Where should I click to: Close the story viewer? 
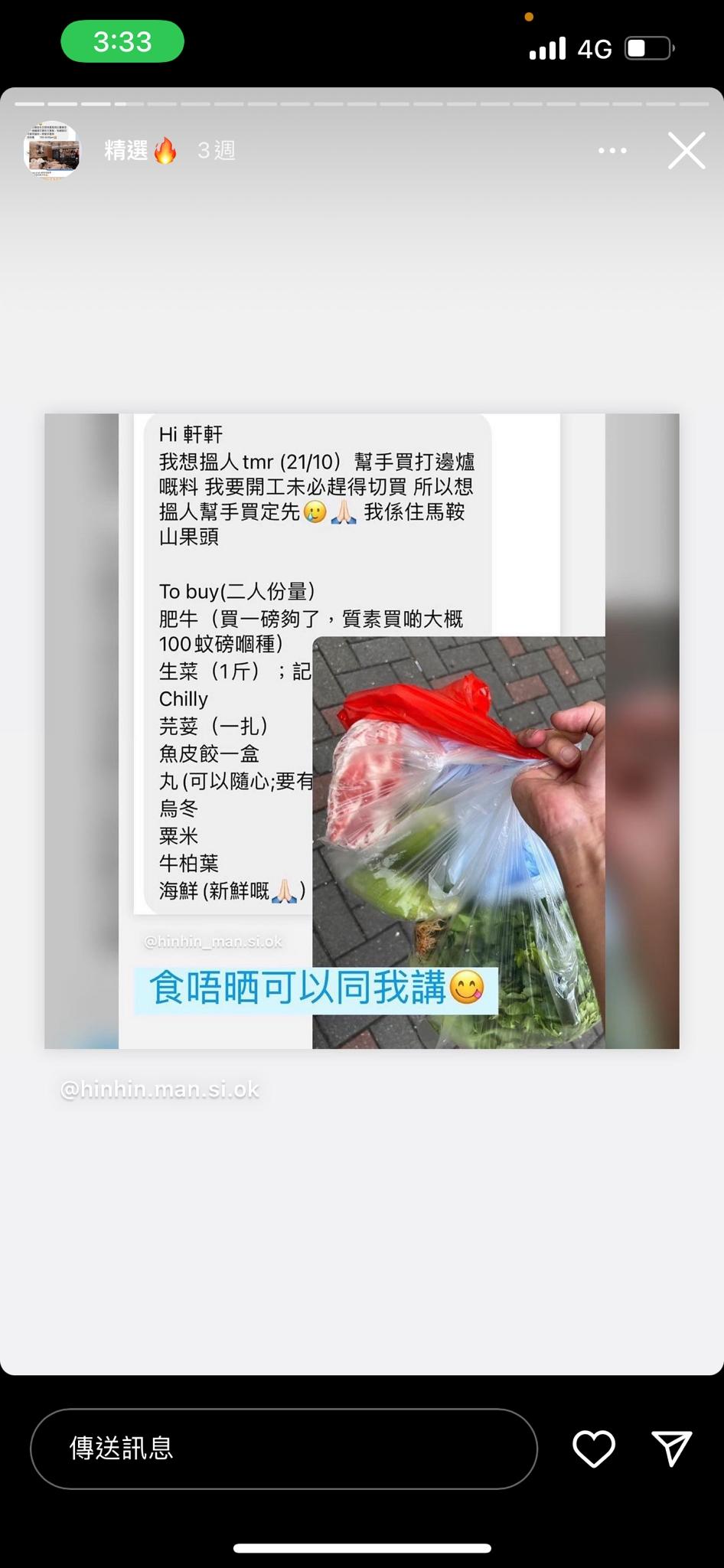[x=686, y=150]
